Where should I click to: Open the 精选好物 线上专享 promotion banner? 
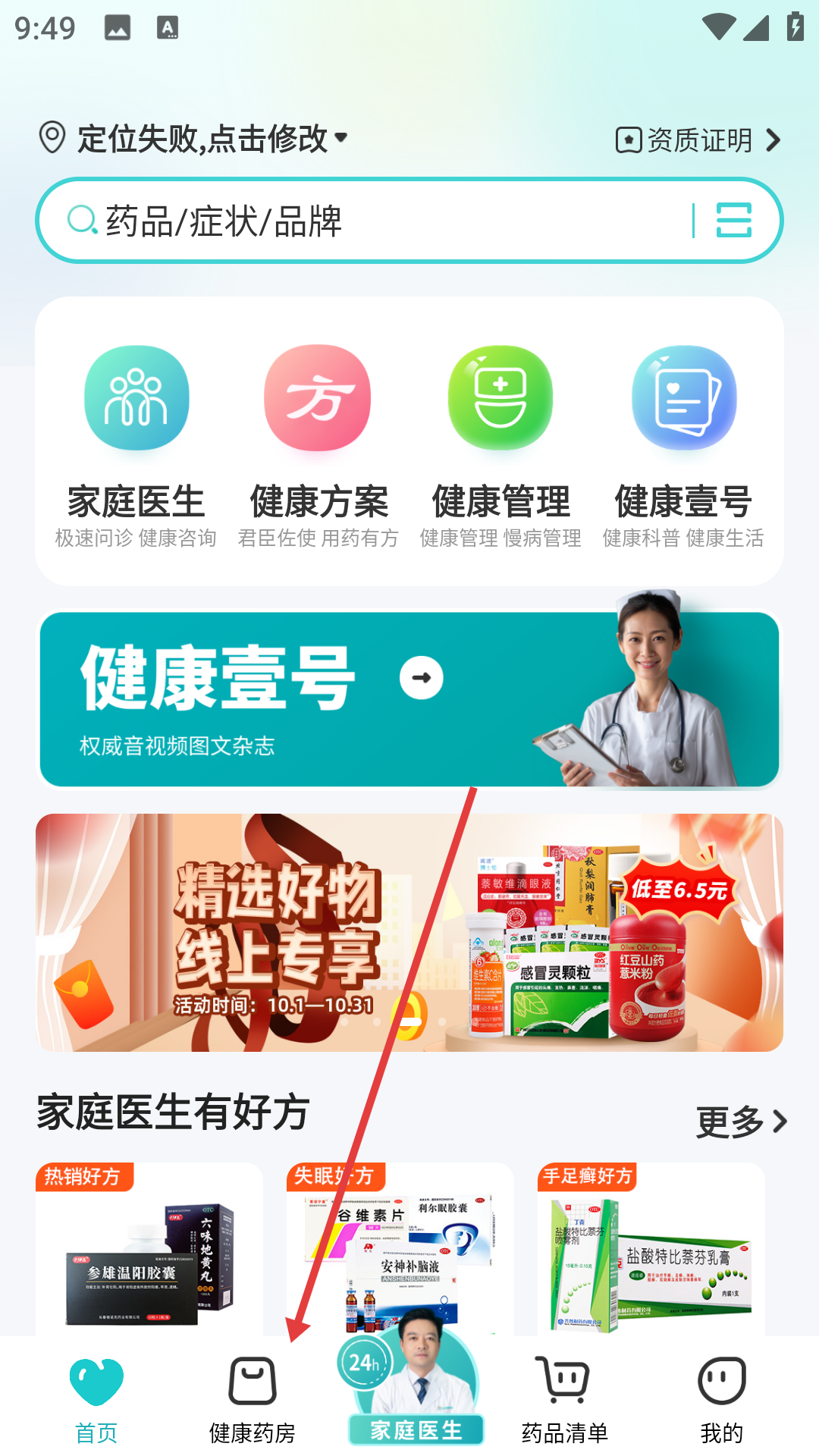409,933
